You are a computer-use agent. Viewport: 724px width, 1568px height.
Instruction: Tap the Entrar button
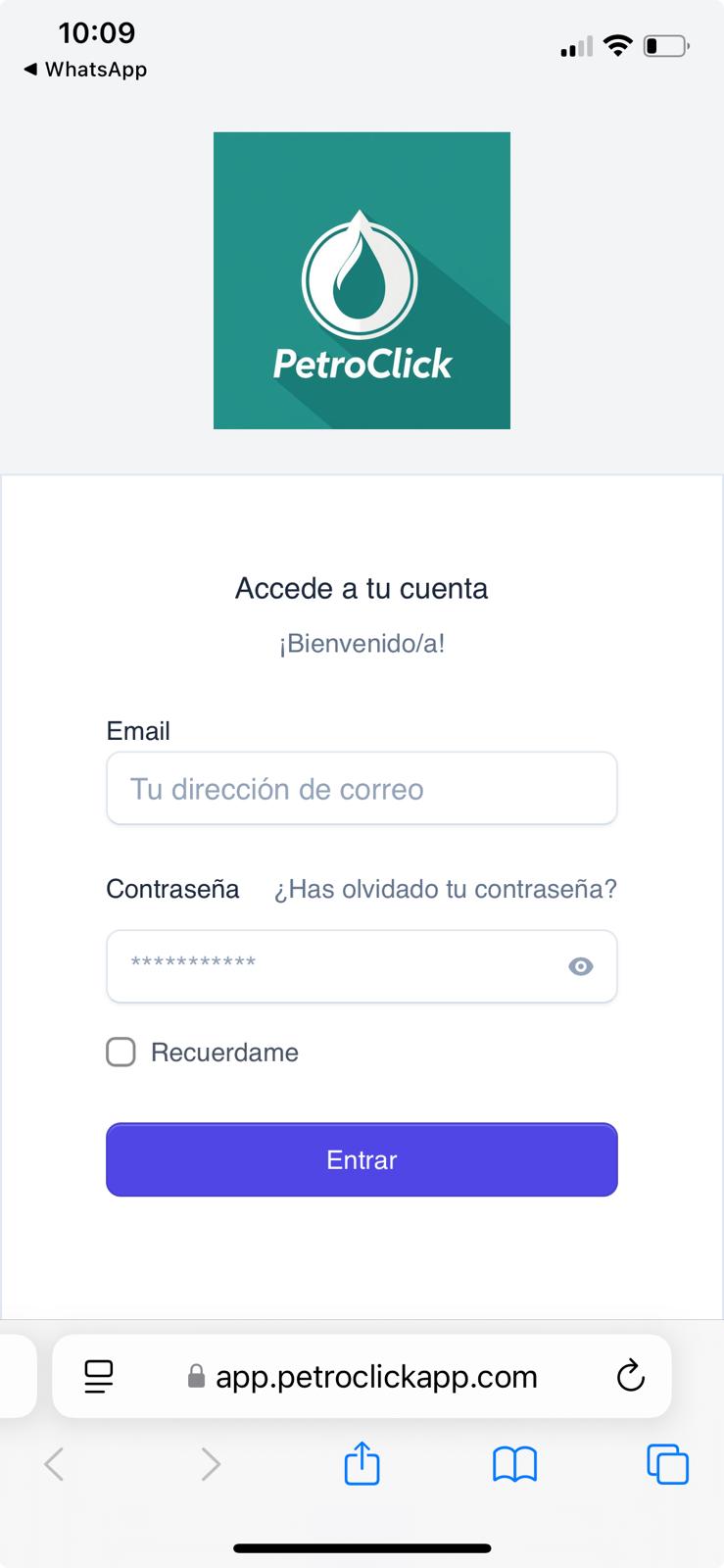point(362,1159)
